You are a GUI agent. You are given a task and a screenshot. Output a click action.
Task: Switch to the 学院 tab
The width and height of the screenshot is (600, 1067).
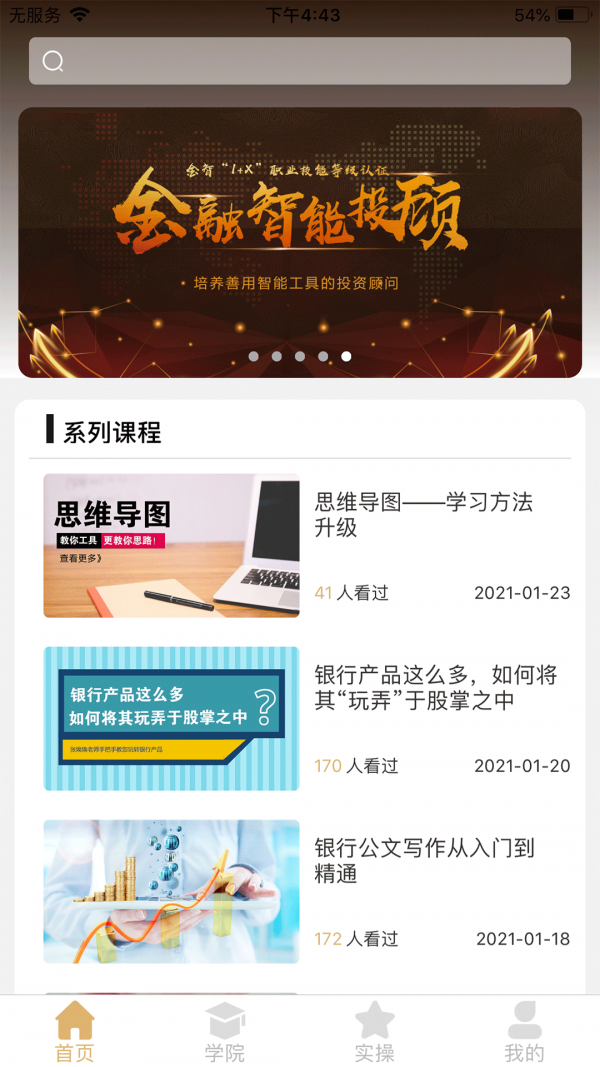click(225, 1032)
